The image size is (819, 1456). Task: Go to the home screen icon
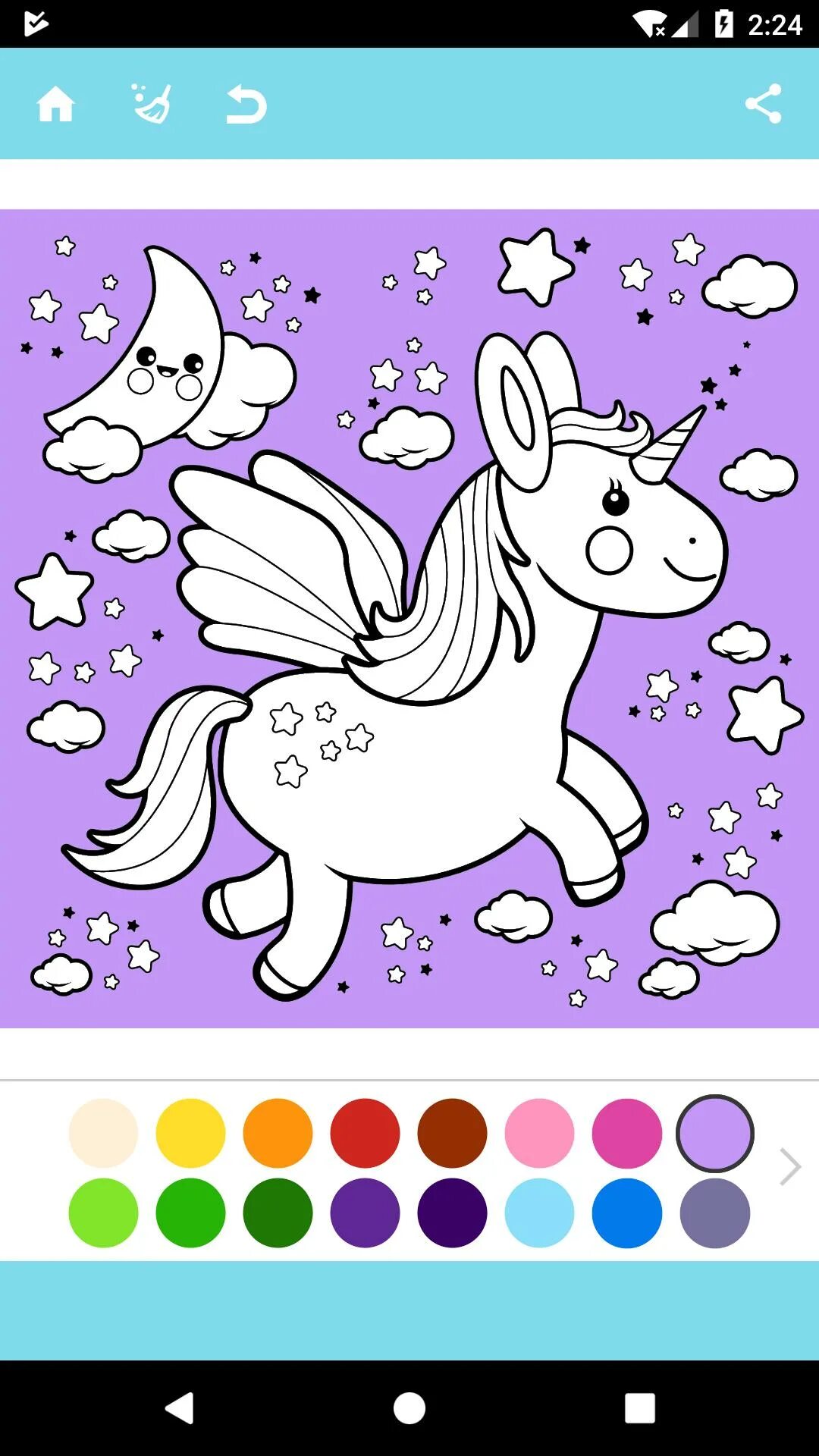[x=56, y=104]
